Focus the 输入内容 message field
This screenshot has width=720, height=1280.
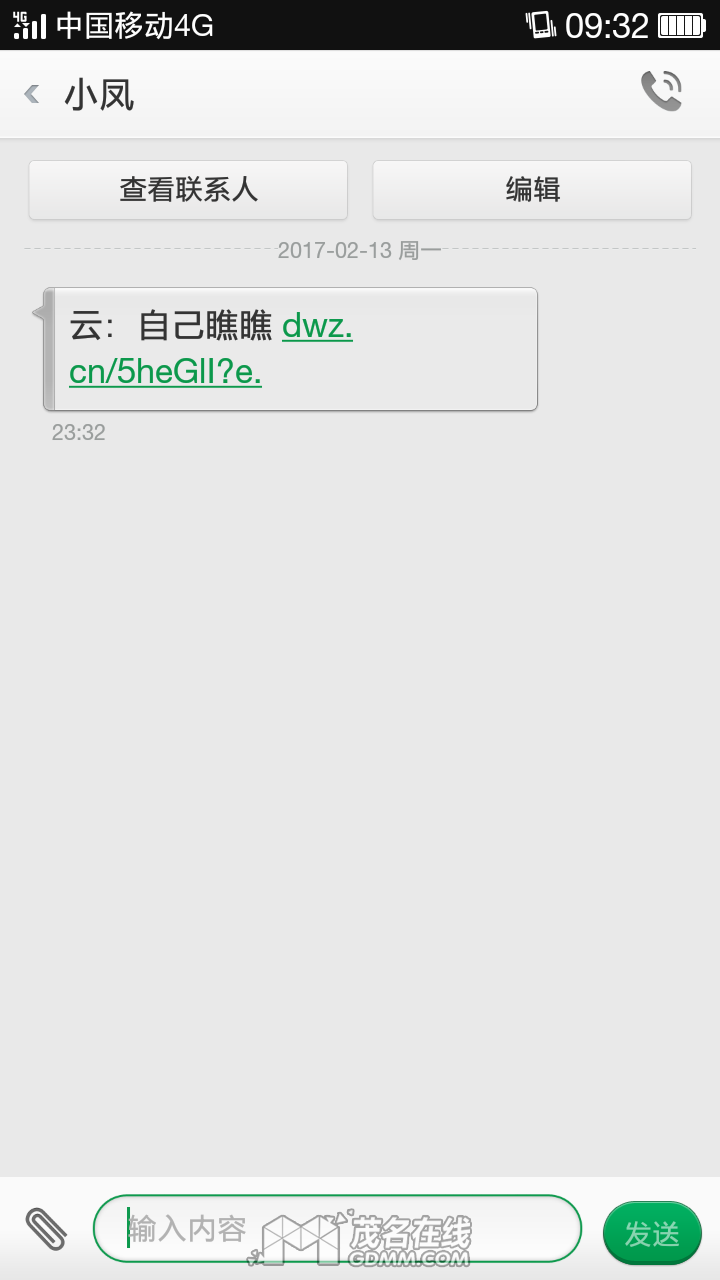[336, 1229]
